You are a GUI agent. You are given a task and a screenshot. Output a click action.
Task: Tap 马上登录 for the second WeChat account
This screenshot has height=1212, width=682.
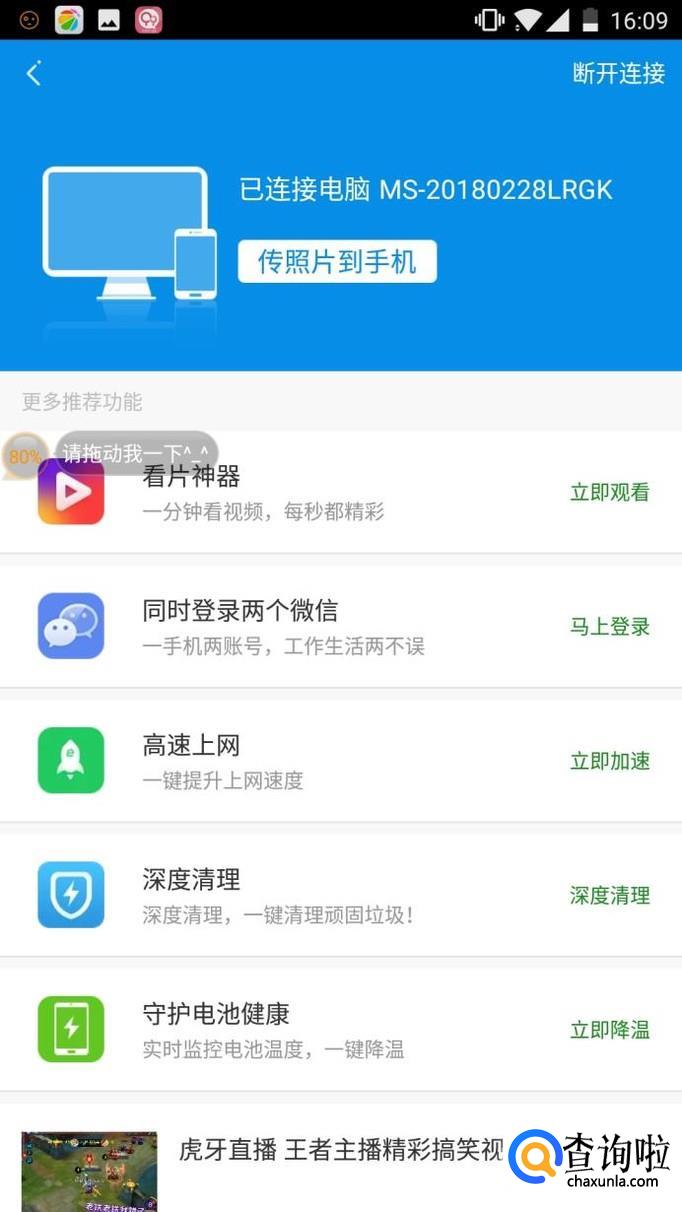pyautogui.click(x=610, y=627)
